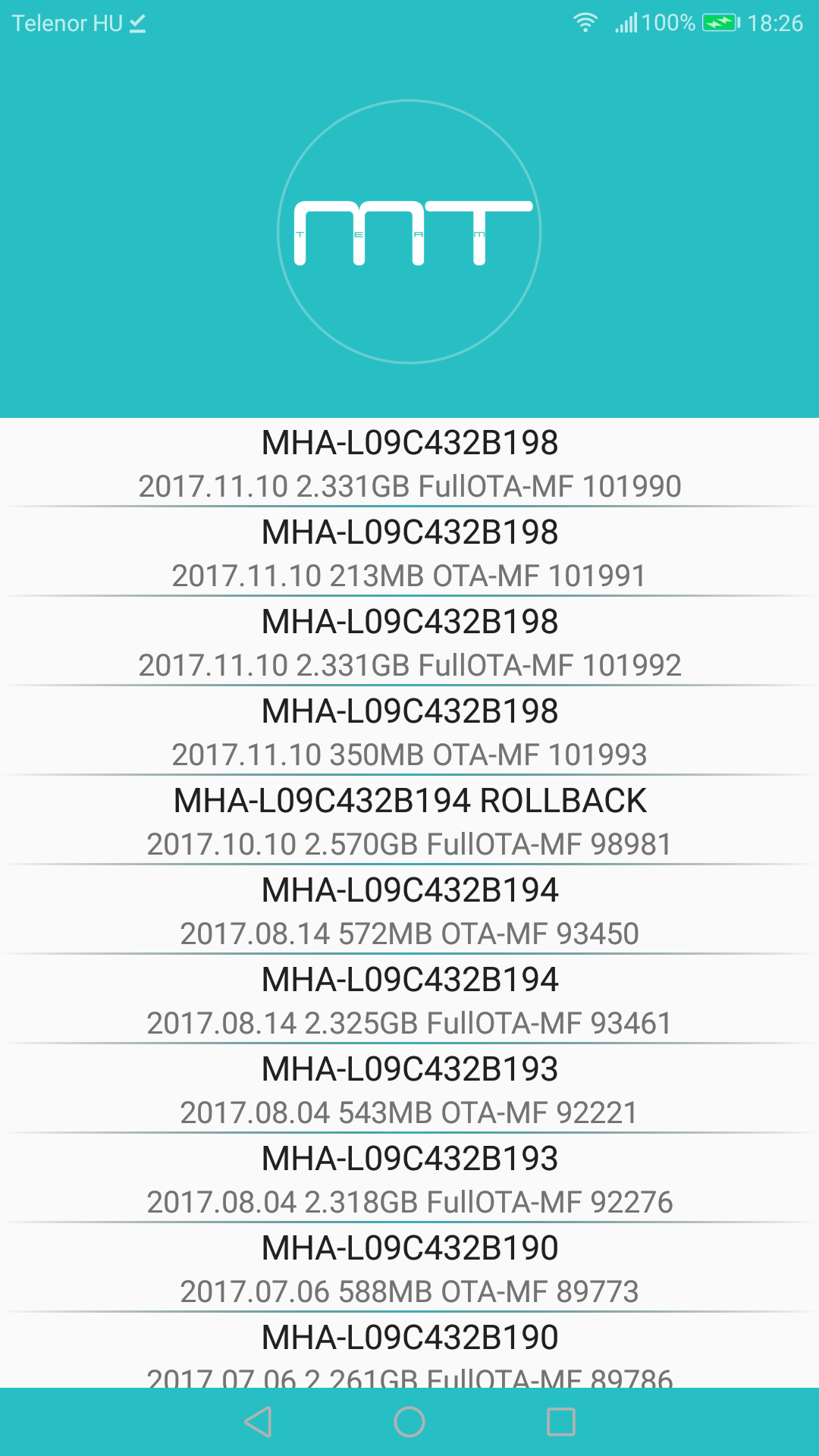The image size is (819, 1456).
Task: Select B194 572MB OTA-MF 93450 entry
Action: (x=409, y=910)
